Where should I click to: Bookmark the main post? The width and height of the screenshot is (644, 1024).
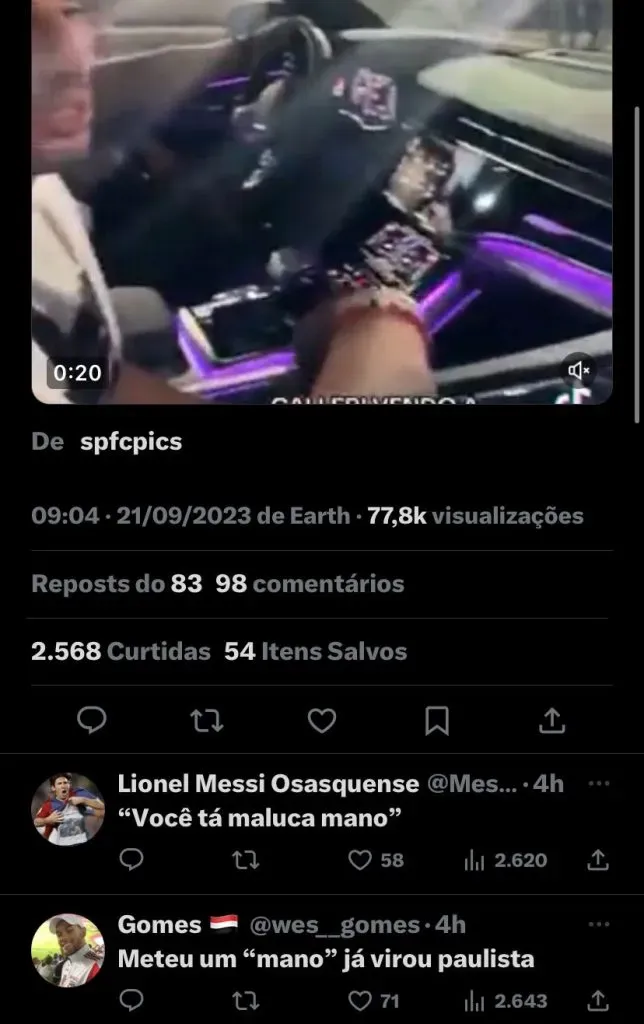(x=437, y=720)
